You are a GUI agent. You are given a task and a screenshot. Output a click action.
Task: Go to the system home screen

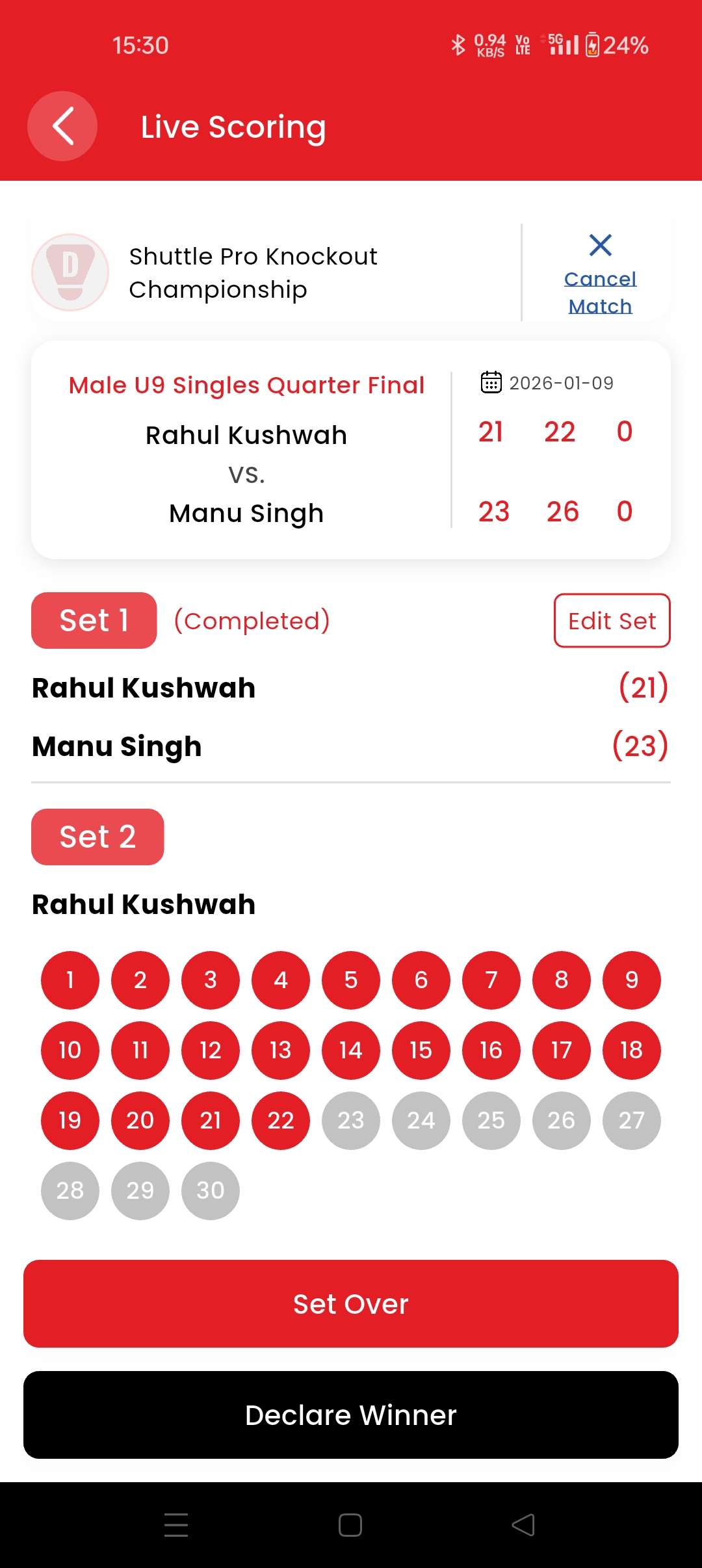(350, 1525)
